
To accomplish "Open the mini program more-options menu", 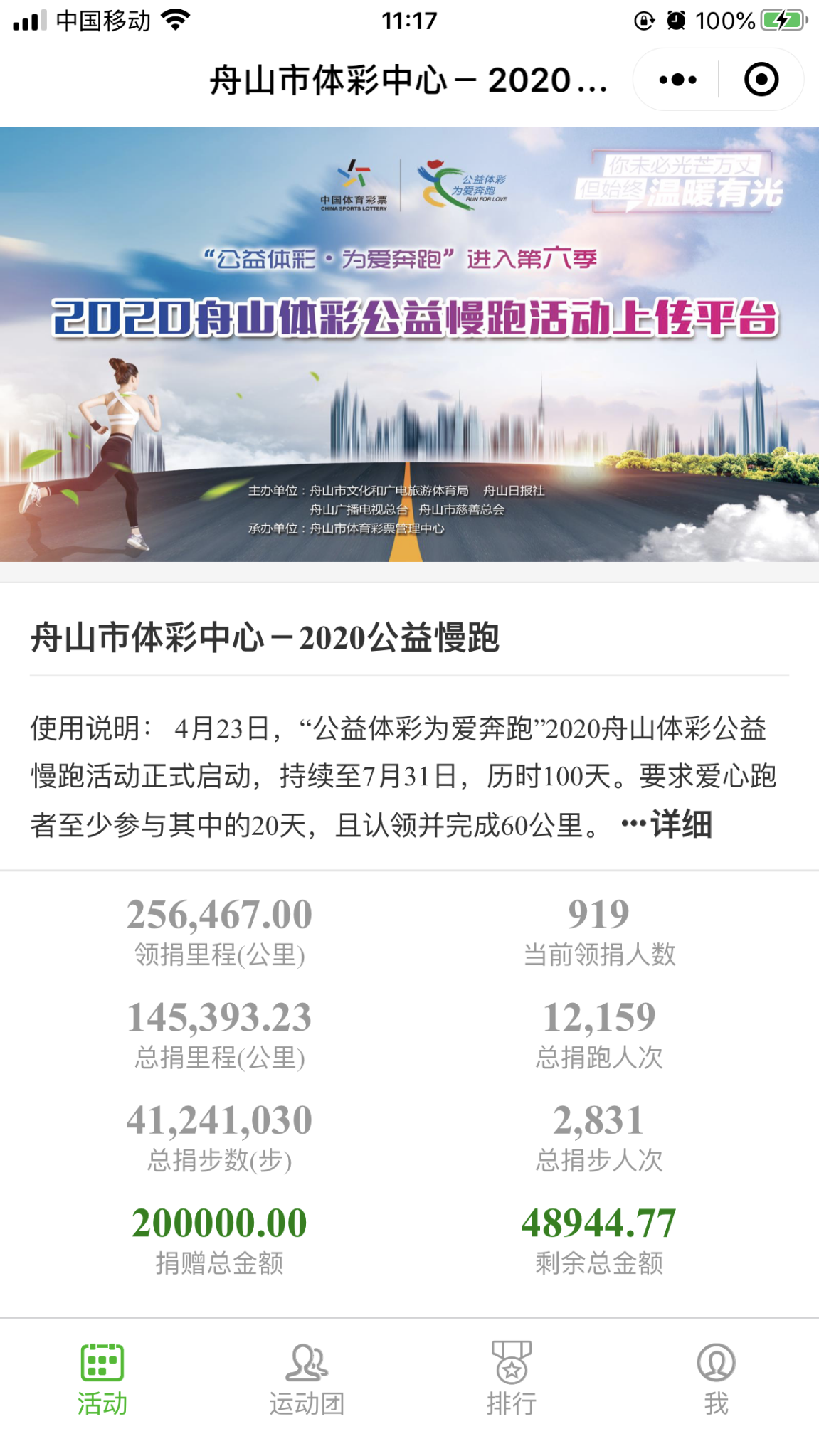I will (677, 80).
